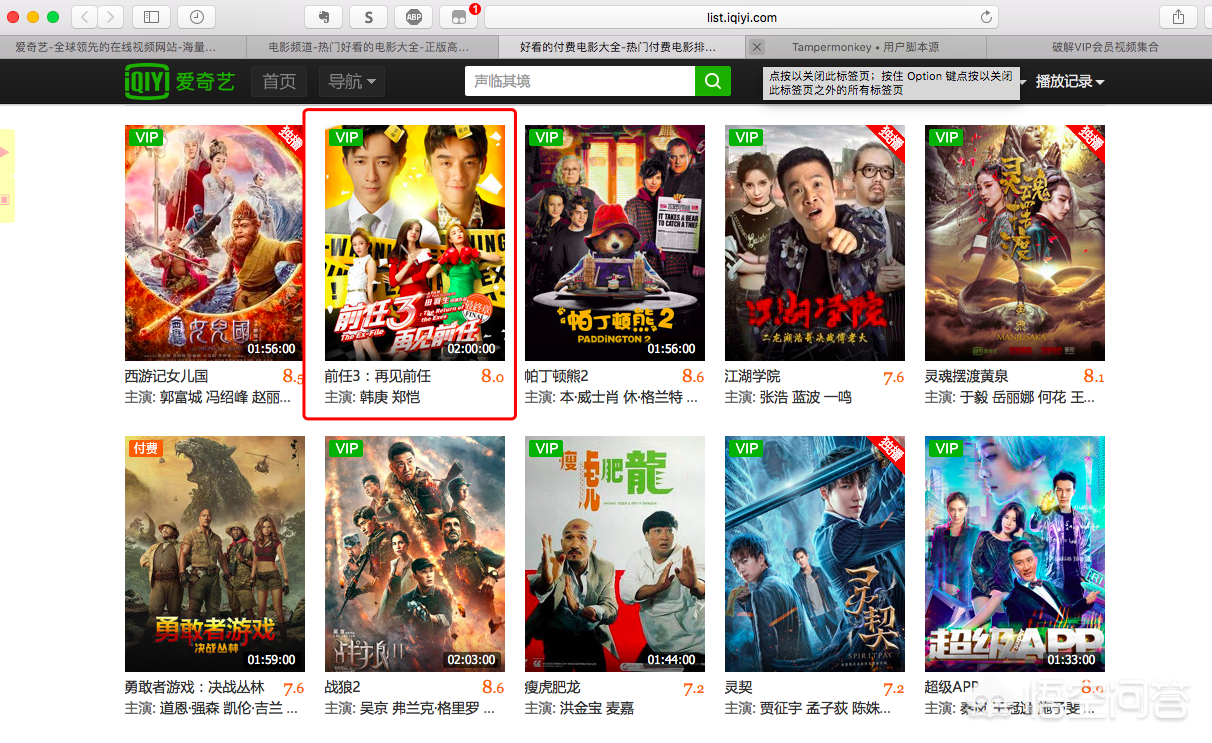1212x743 pixels.
Task: Go back with the browser back arrow
Action: pos(85,17)
